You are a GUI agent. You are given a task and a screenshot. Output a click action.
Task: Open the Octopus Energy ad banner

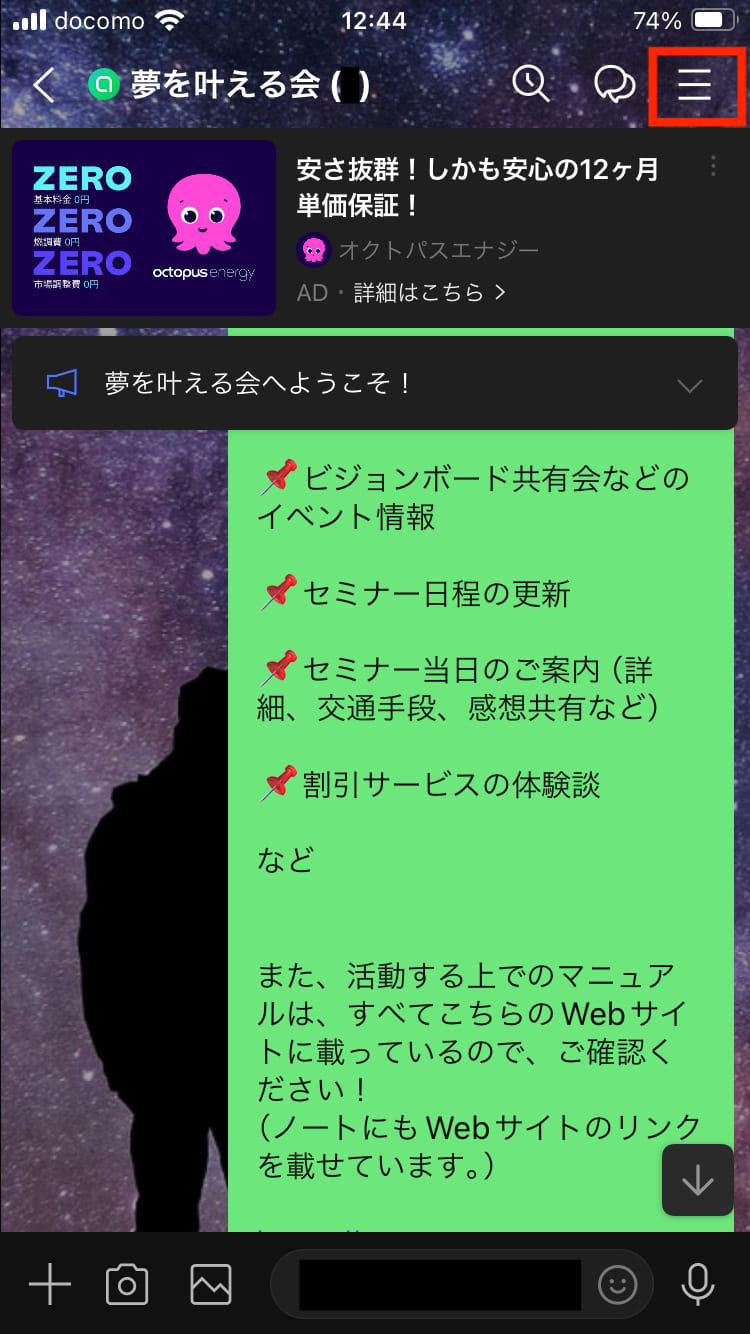(144, 228)
